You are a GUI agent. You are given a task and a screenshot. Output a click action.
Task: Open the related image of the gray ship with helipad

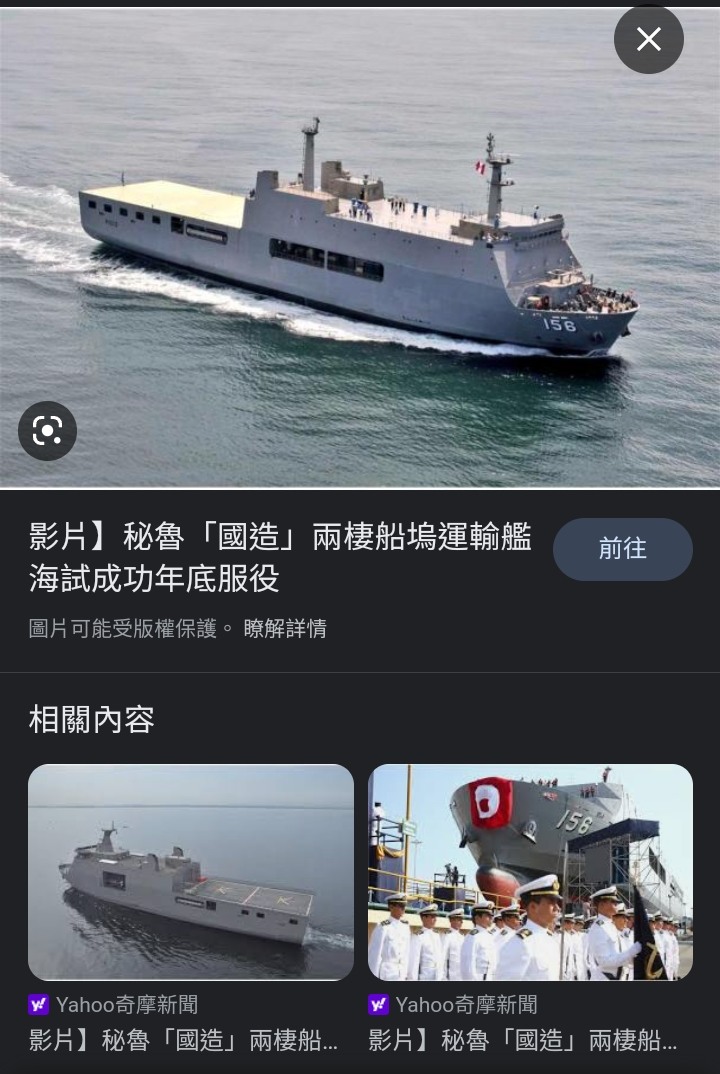[191, 872]
